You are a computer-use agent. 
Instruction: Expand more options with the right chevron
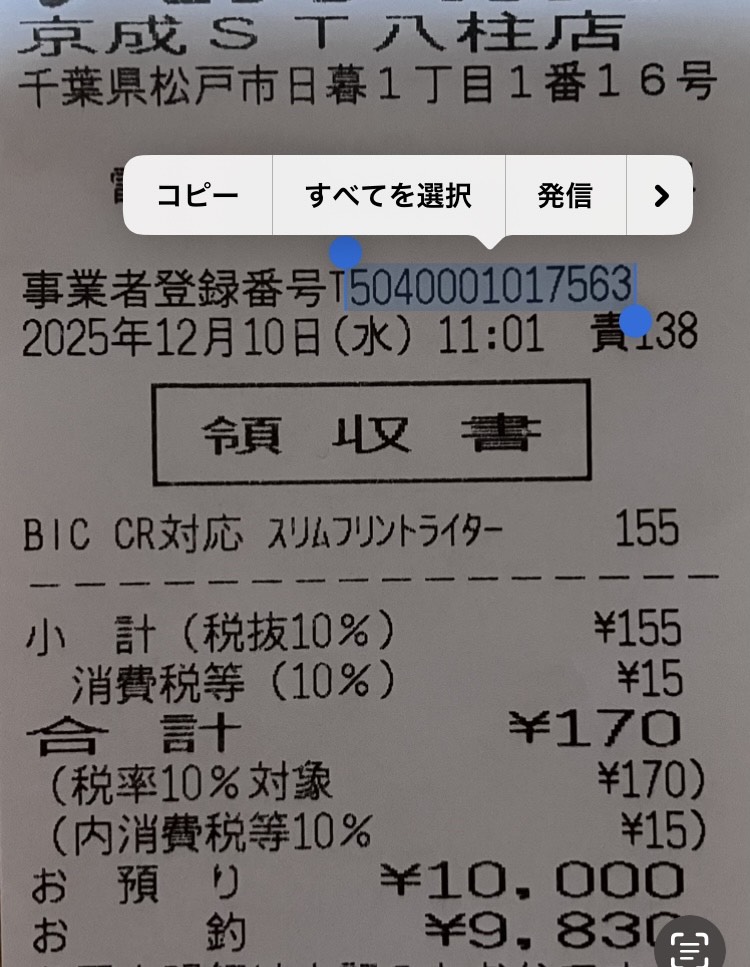(659, 196)
